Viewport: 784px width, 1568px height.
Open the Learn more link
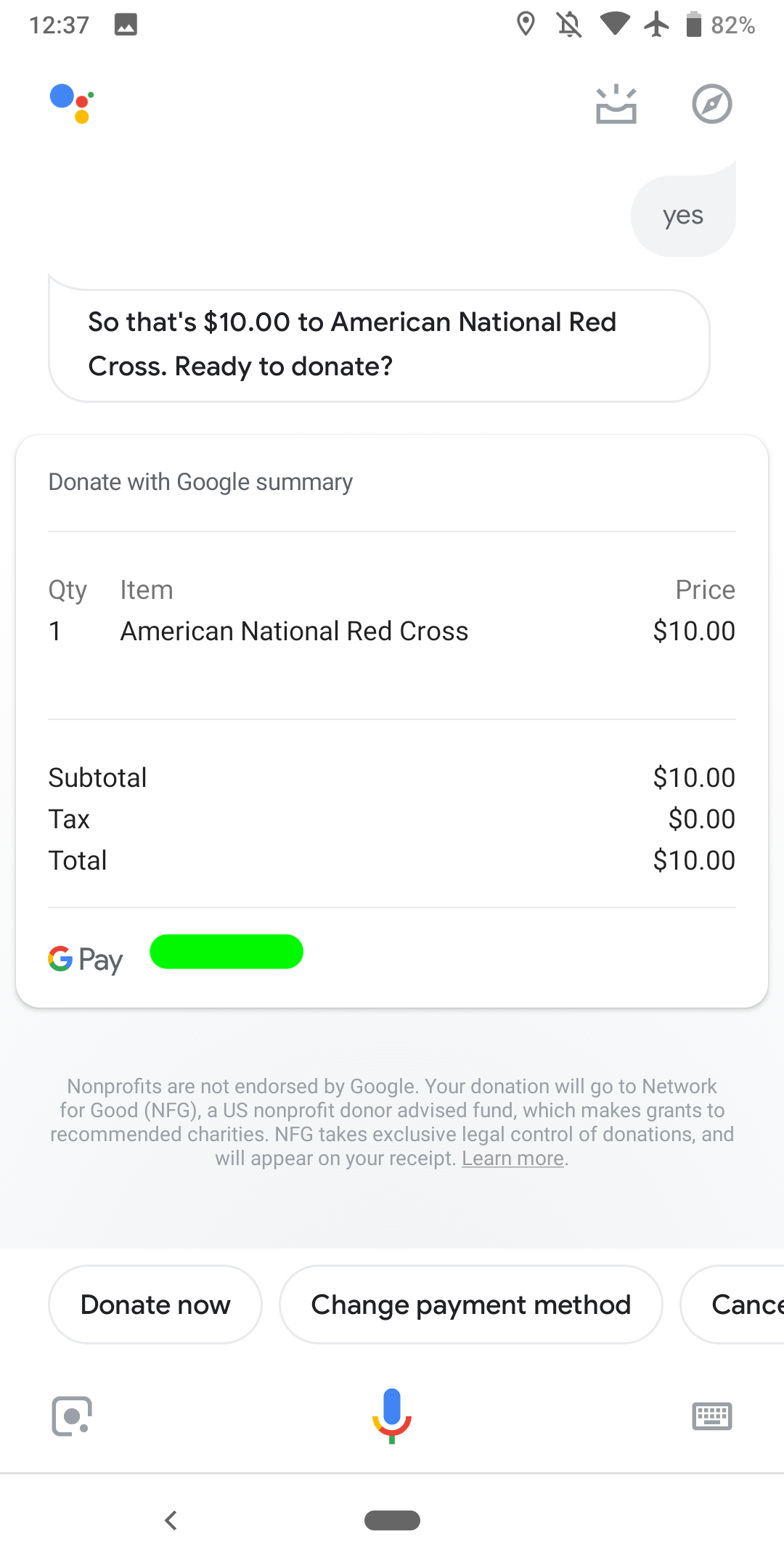pyautogui.click(x=512, y=1158)
